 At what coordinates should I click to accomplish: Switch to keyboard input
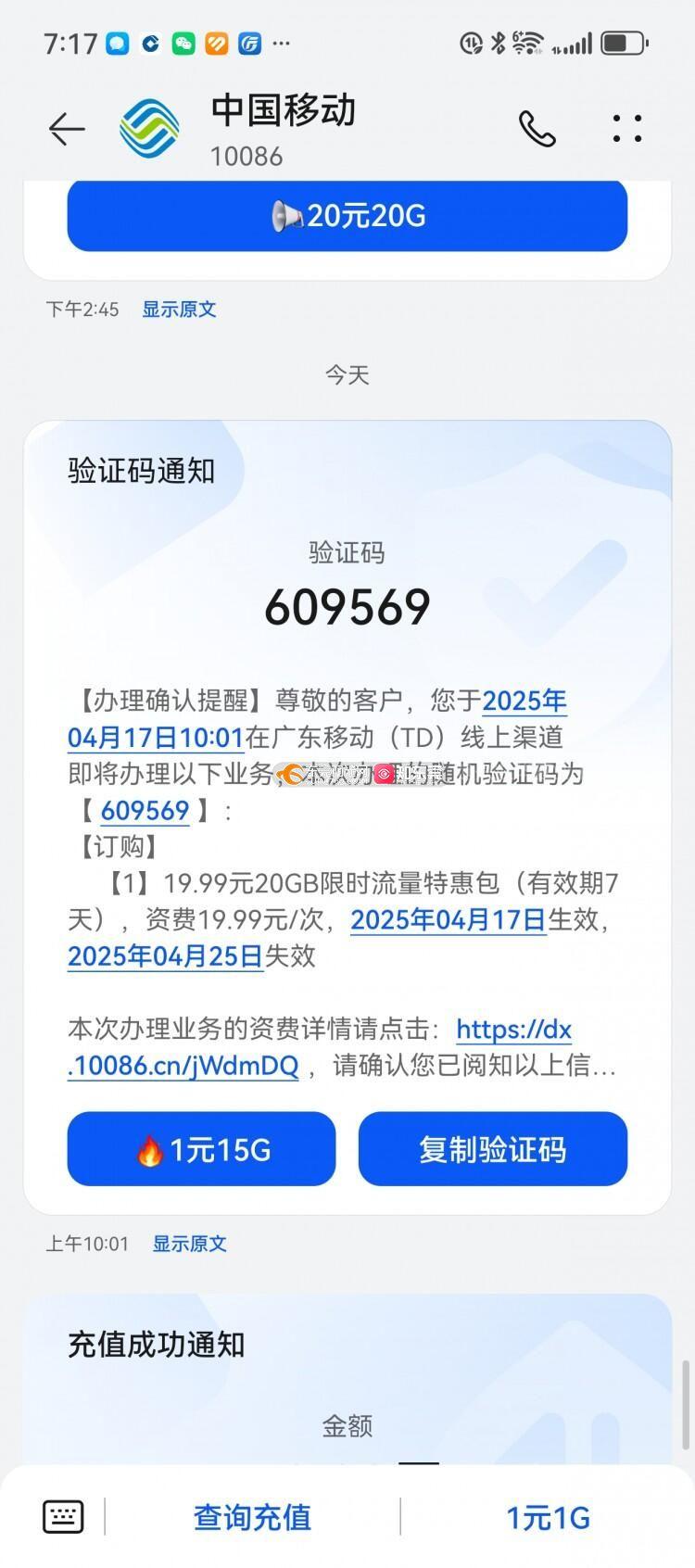pyautogui.click(x=63, y=1517)
